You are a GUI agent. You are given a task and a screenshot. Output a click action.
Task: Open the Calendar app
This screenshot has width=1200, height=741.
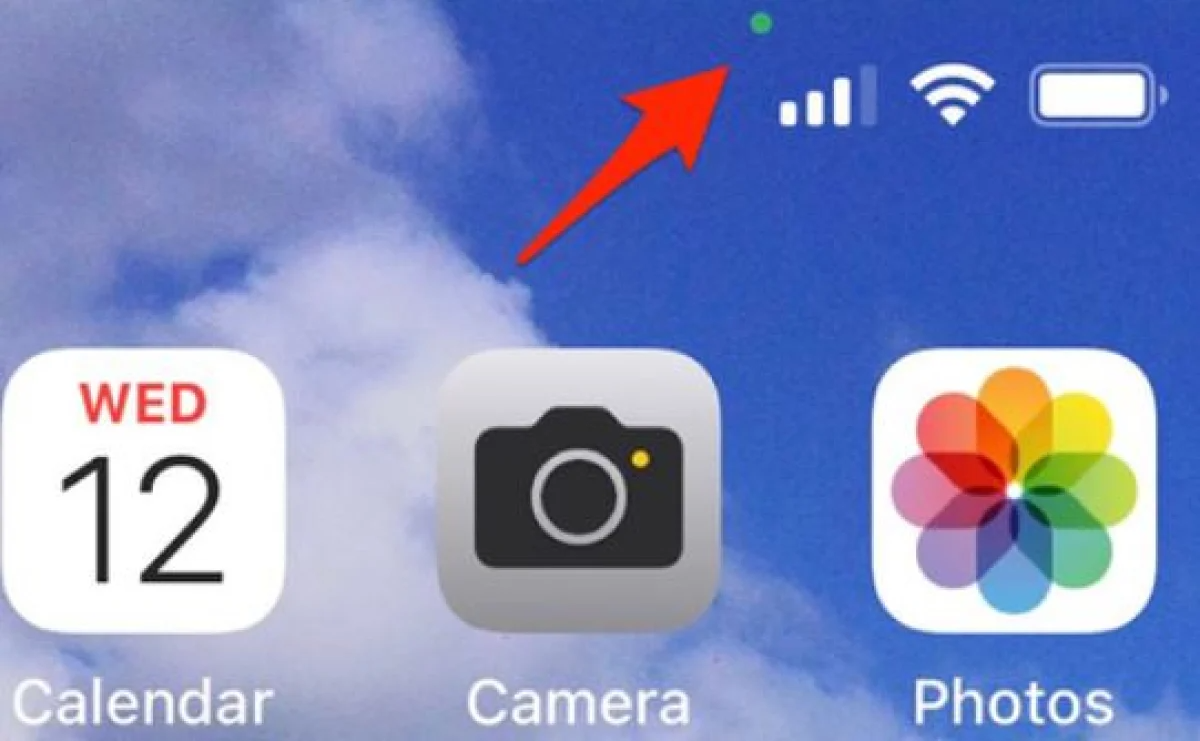coord(143,490)
